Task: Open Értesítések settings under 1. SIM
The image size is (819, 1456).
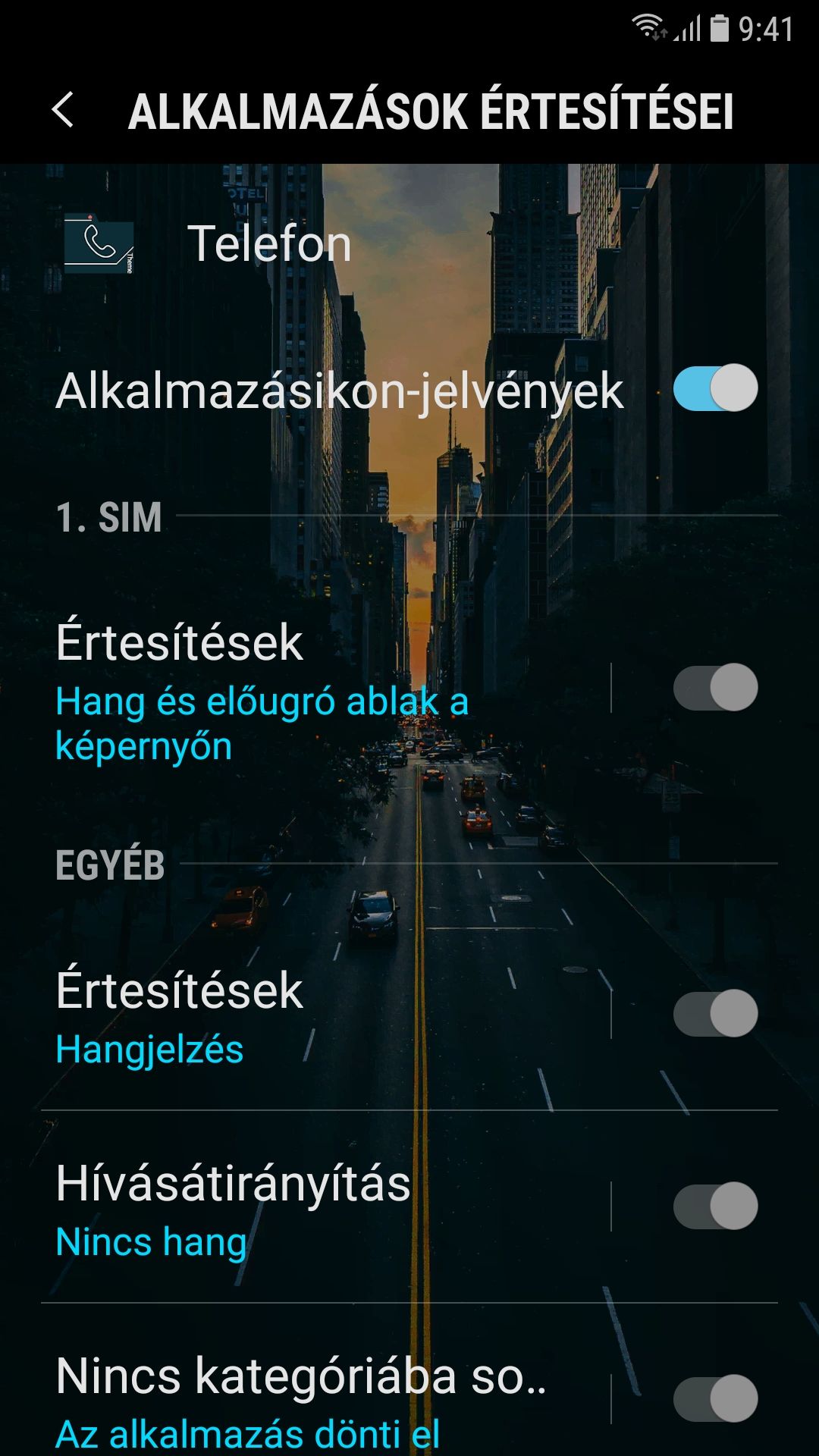Action: [x=326, y=689]
